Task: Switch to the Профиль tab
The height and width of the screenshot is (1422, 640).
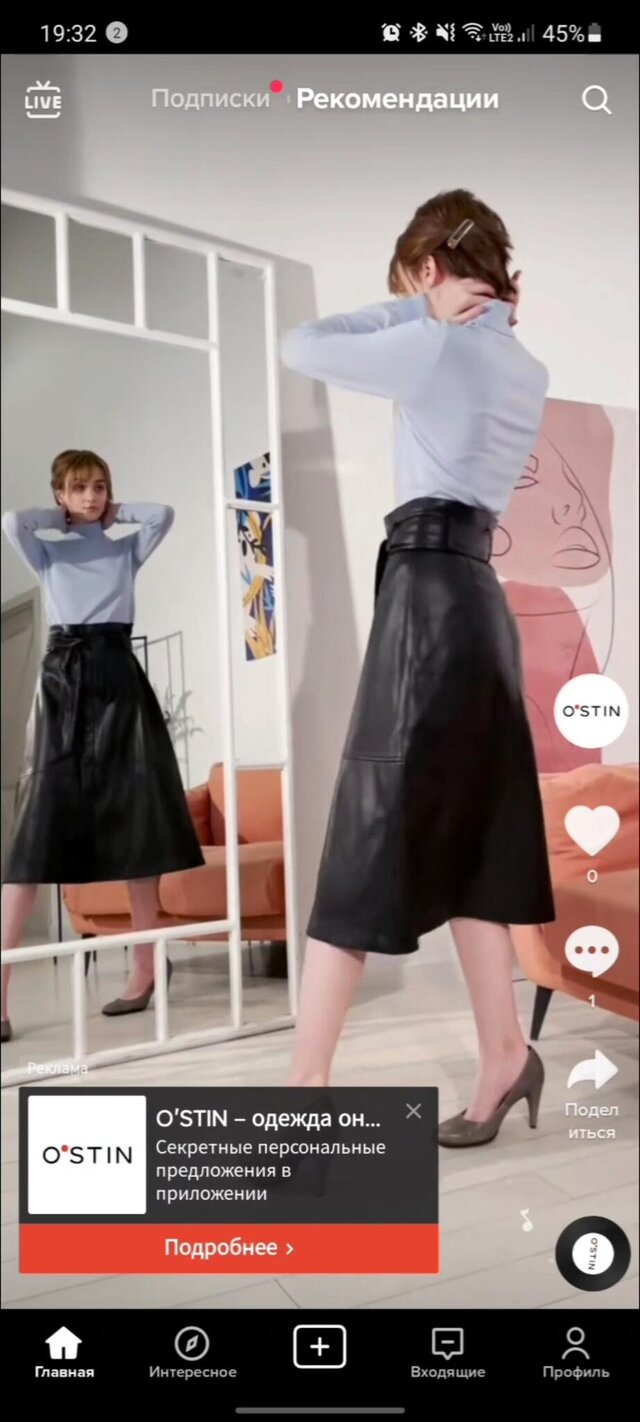Action: pos(575,1353)
